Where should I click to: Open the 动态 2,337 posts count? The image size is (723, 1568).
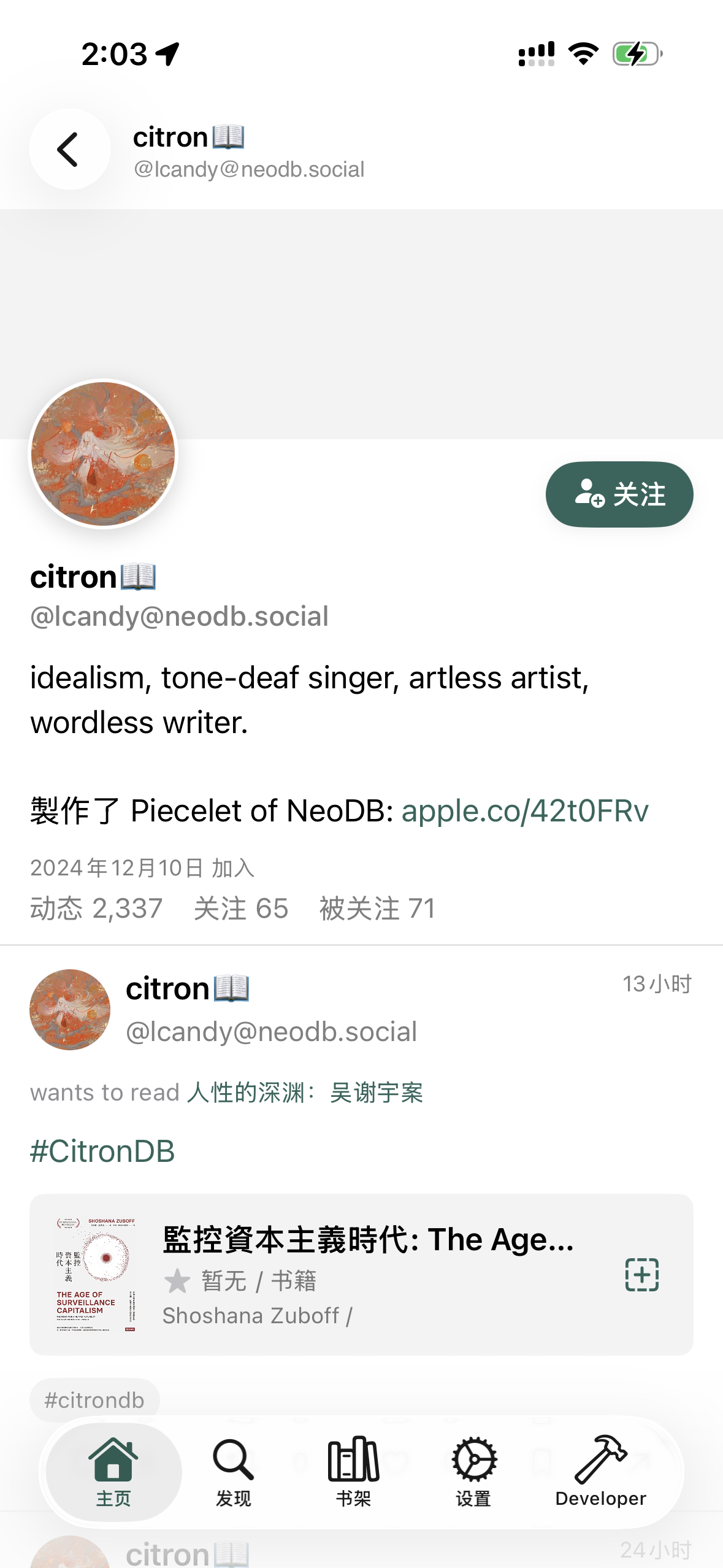96,908
